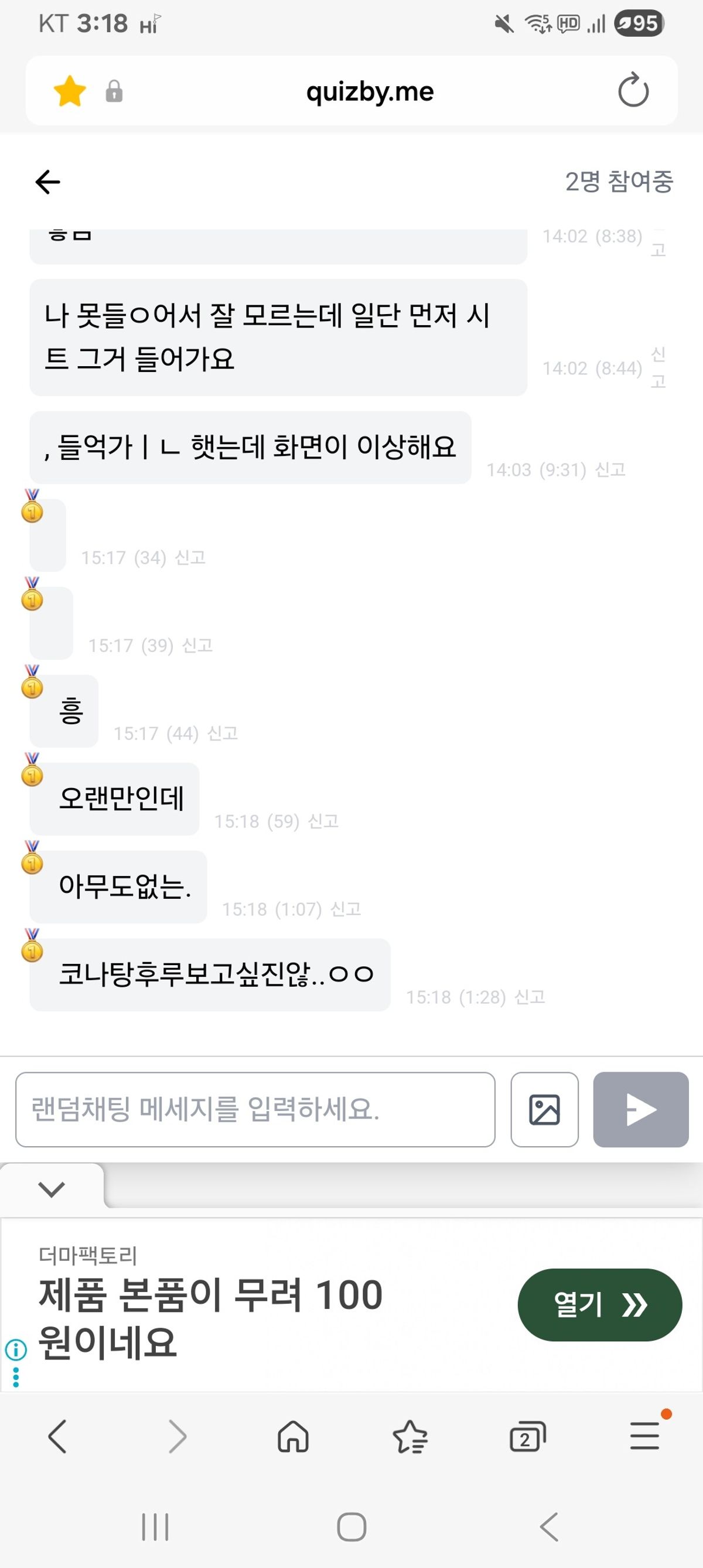The height and width of the screenshot is (1568, 703).
Task: Focus the random chat message field
Action: [x=255, y=1109]
